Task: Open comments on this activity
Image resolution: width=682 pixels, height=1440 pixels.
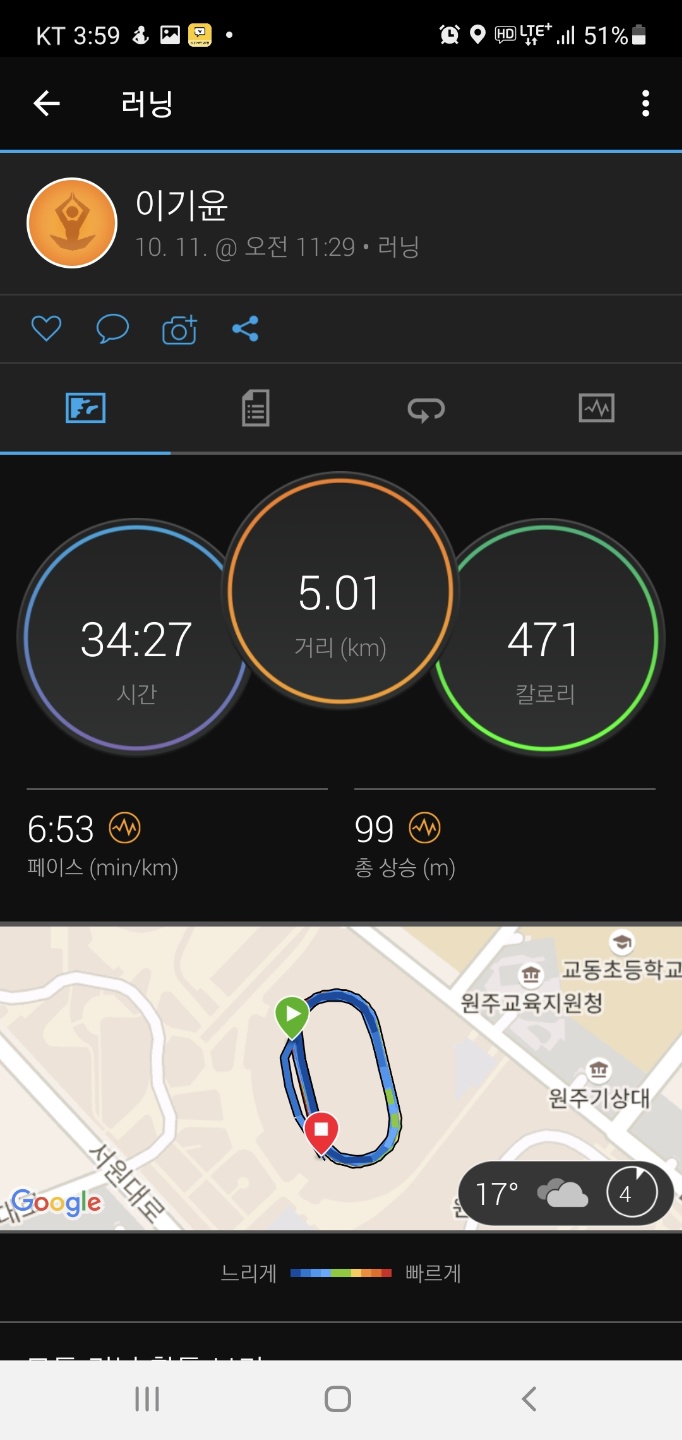Action: click(x=112, y=329)
